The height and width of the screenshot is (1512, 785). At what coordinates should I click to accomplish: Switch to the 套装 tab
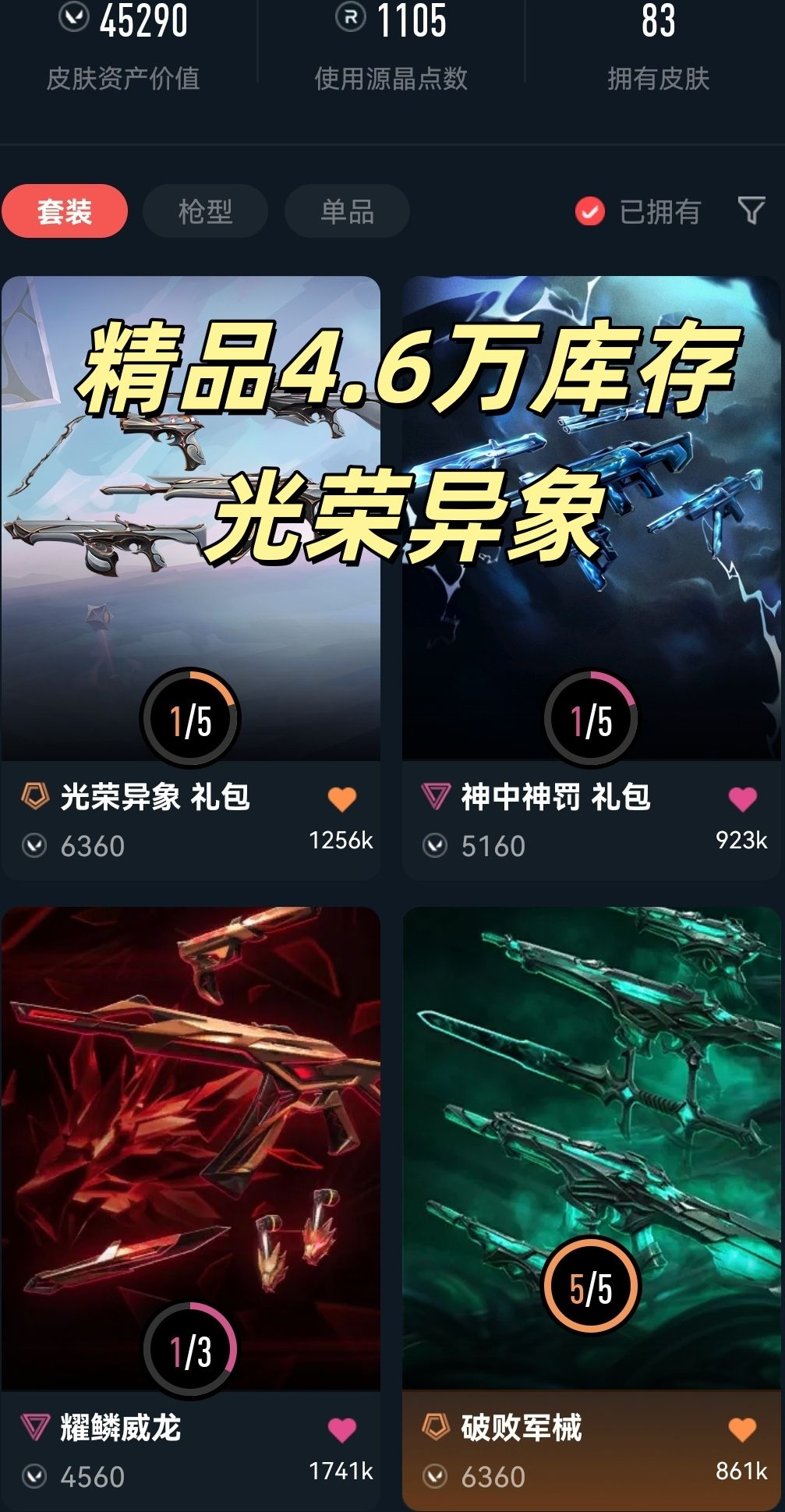(x=65, y=211)
